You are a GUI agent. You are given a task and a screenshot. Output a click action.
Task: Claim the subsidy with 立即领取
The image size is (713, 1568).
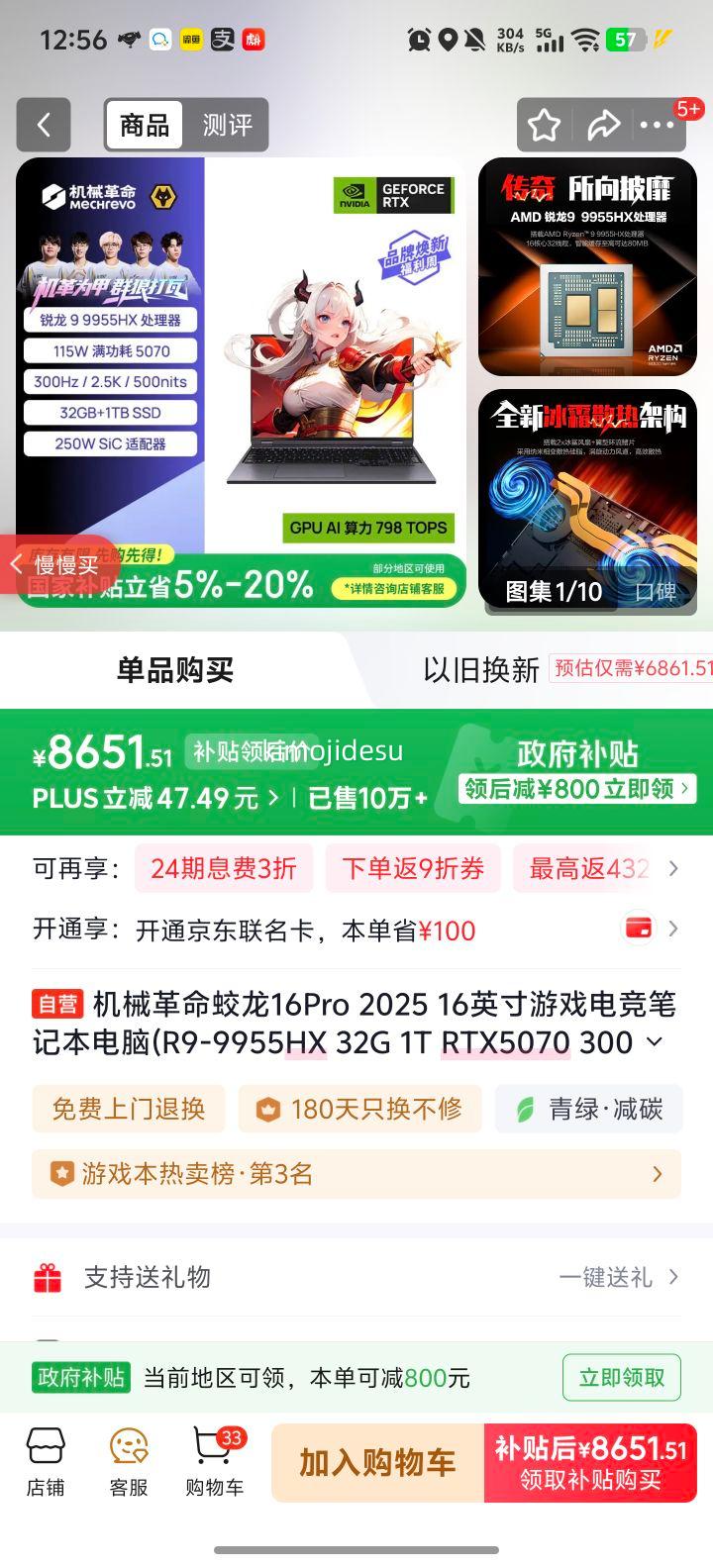pyautogui.click(x=621, y=1377)
